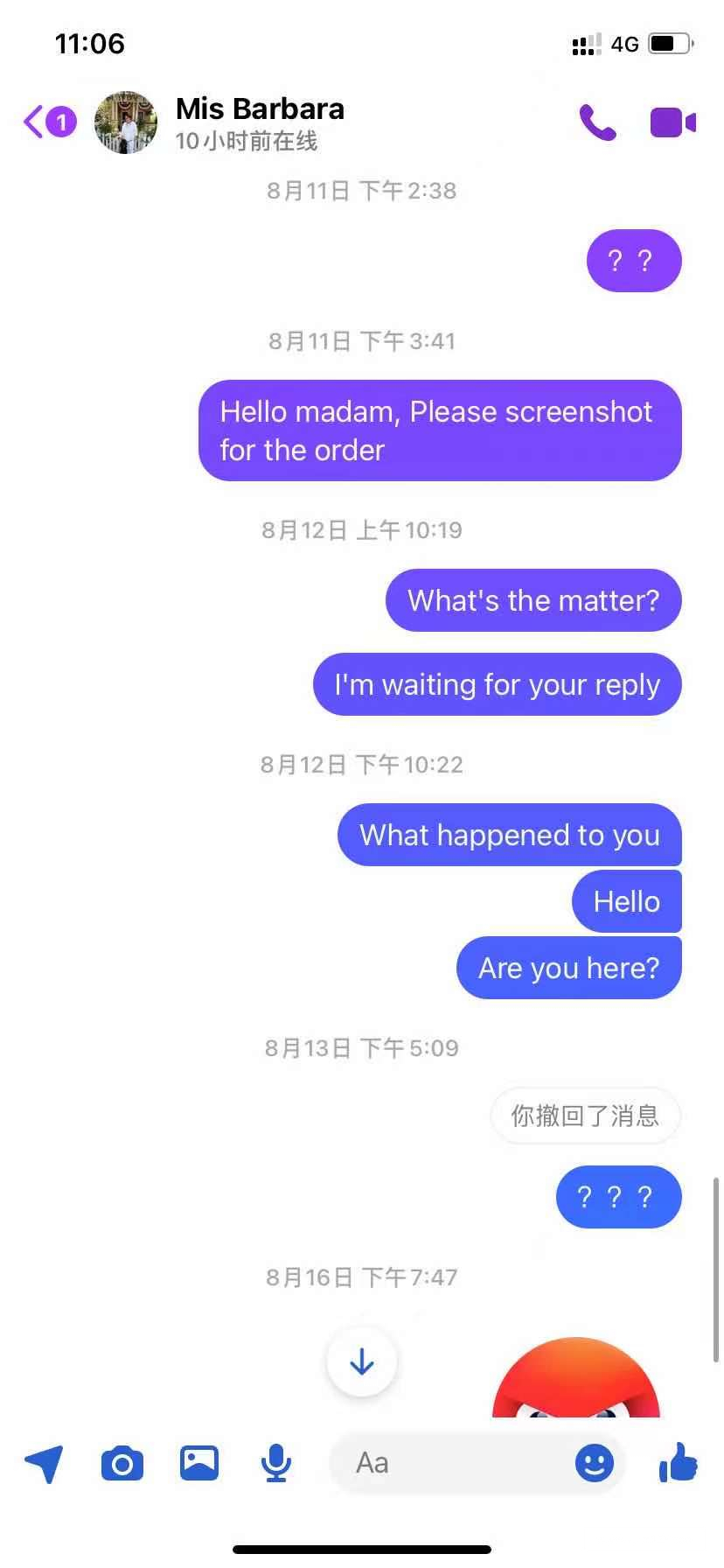This screenshot has height=1568, width=724.
Task: Send a thumbs-up like
Action: tap(679, 1462)
